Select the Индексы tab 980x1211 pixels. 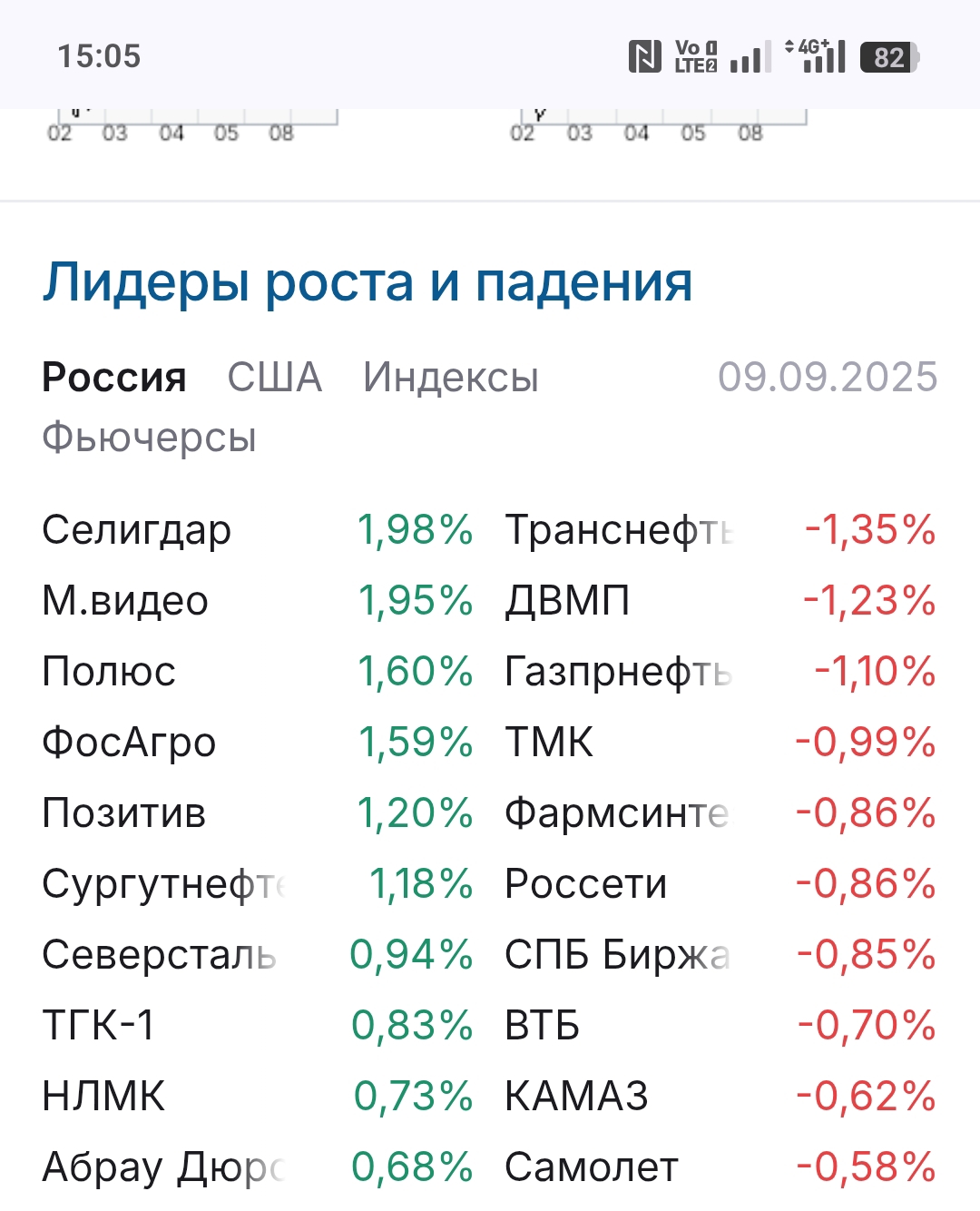[450, 377]
